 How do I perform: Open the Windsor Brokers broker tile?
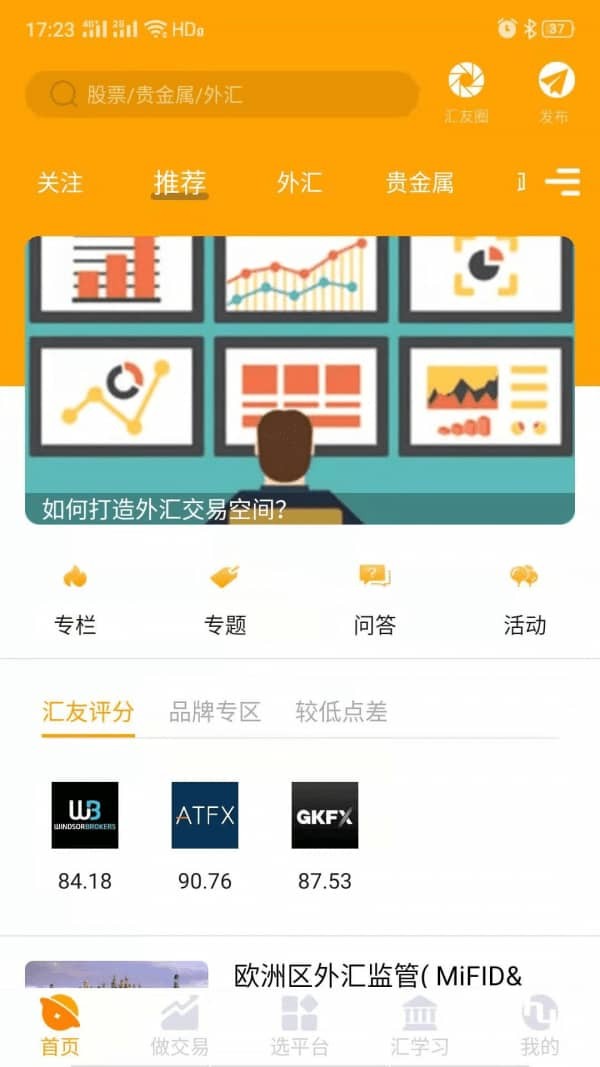85,816
